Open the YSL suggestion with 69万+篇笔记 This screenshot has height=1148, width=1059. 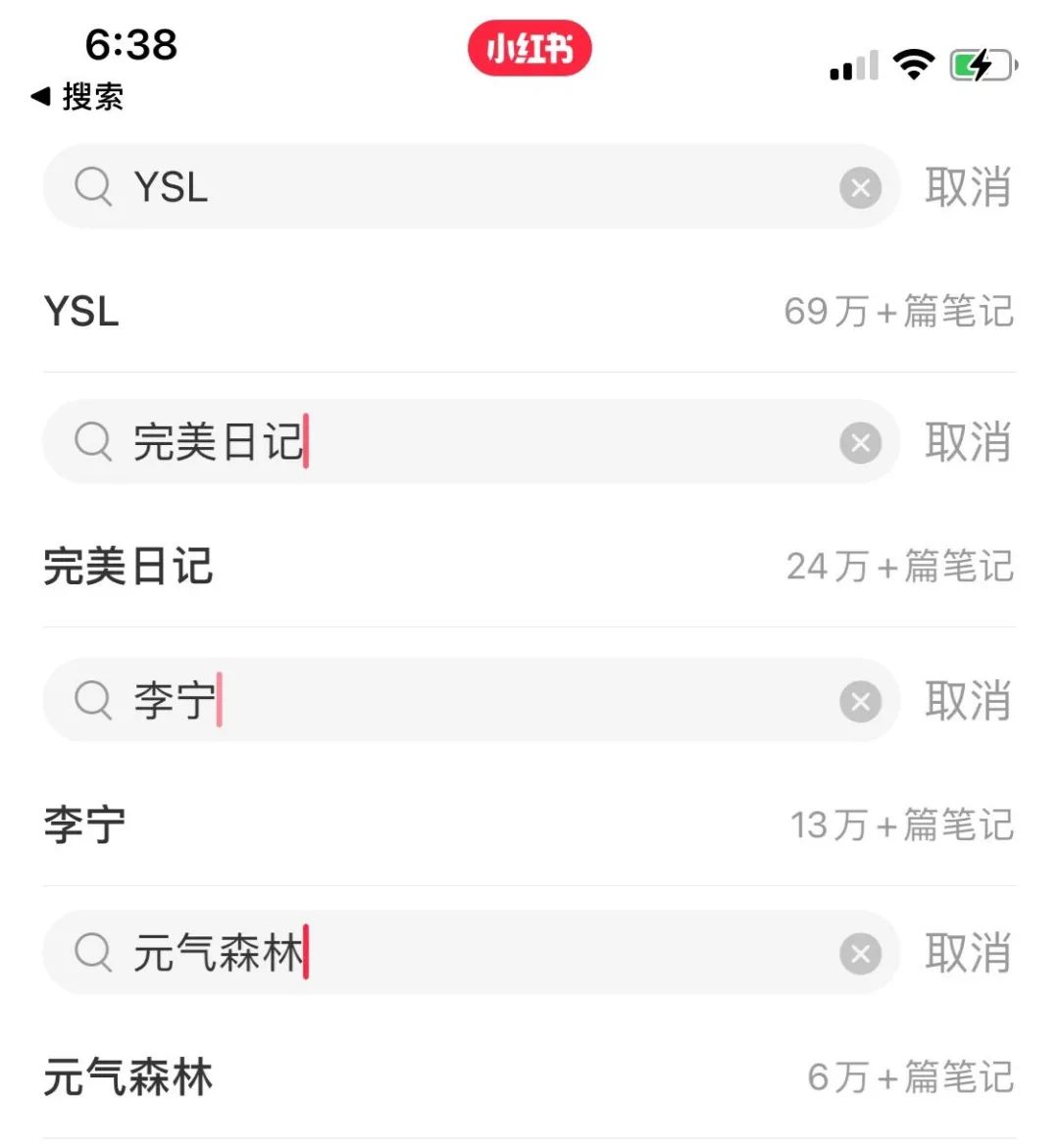[529, 312]
